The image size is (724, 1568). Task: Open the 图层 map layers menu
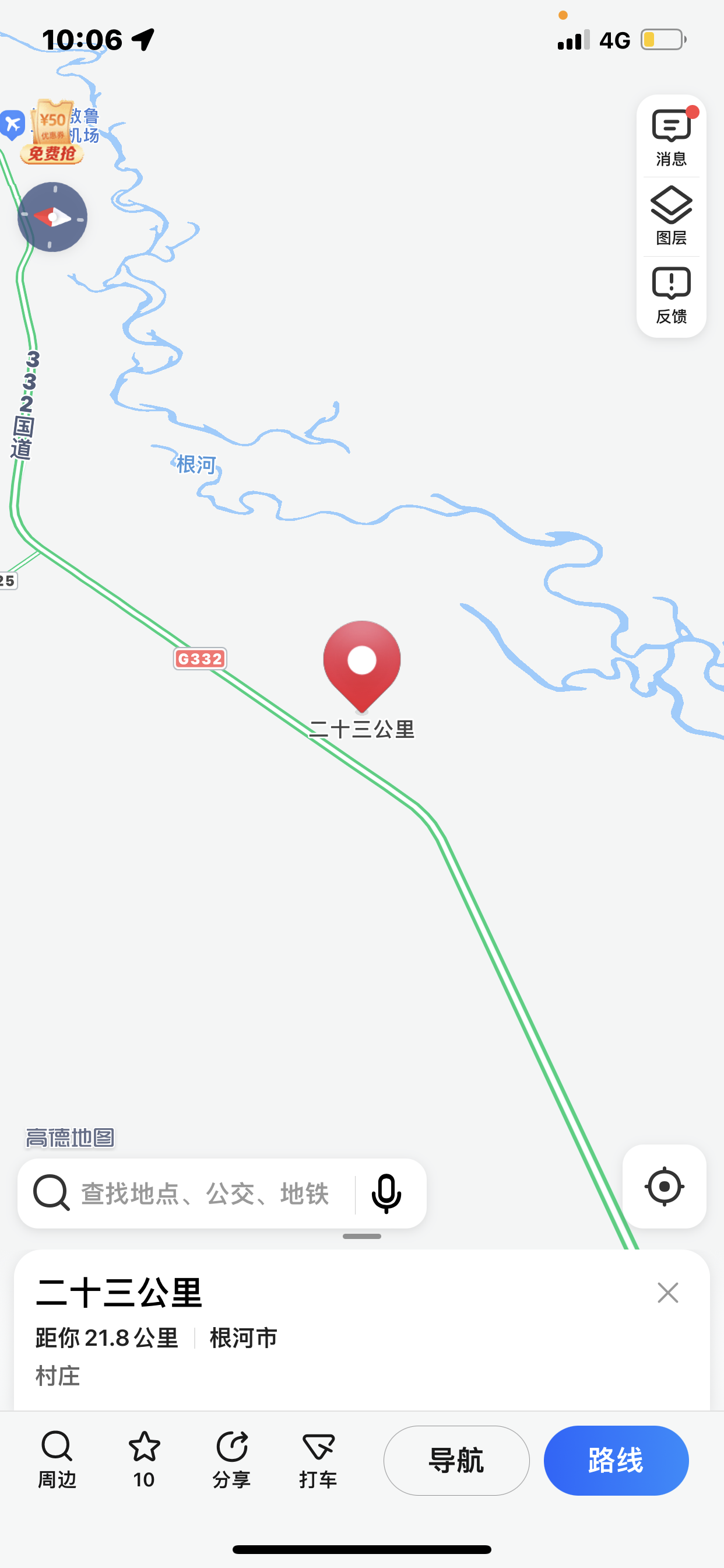pos(671,216)
